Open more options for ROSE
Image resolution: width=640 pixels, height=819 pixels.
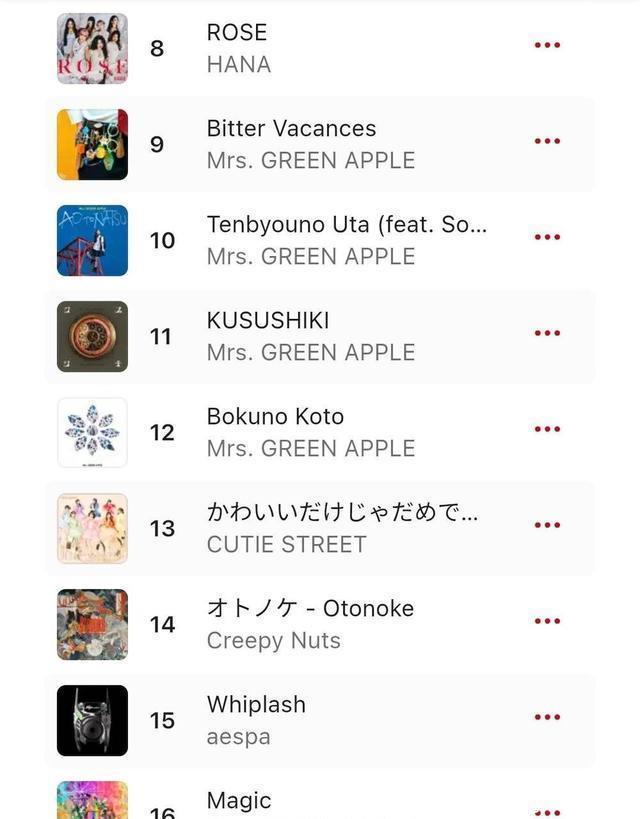(x=547, y=45)
